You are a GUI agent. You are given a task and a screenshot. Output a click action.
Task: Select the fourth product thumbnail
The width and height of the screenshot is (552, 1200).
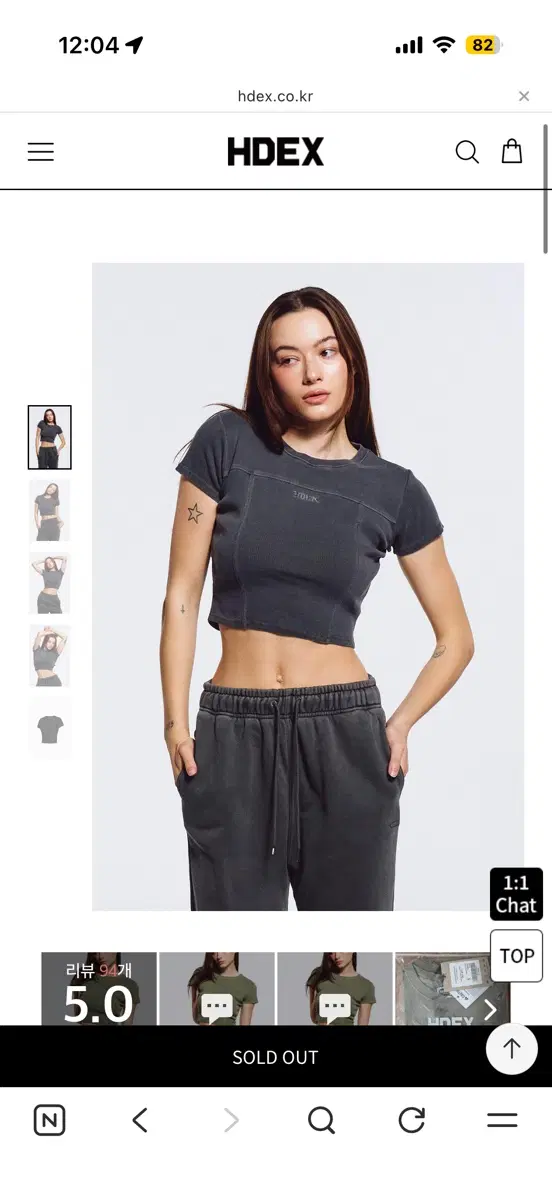click(x=50, y=656)
